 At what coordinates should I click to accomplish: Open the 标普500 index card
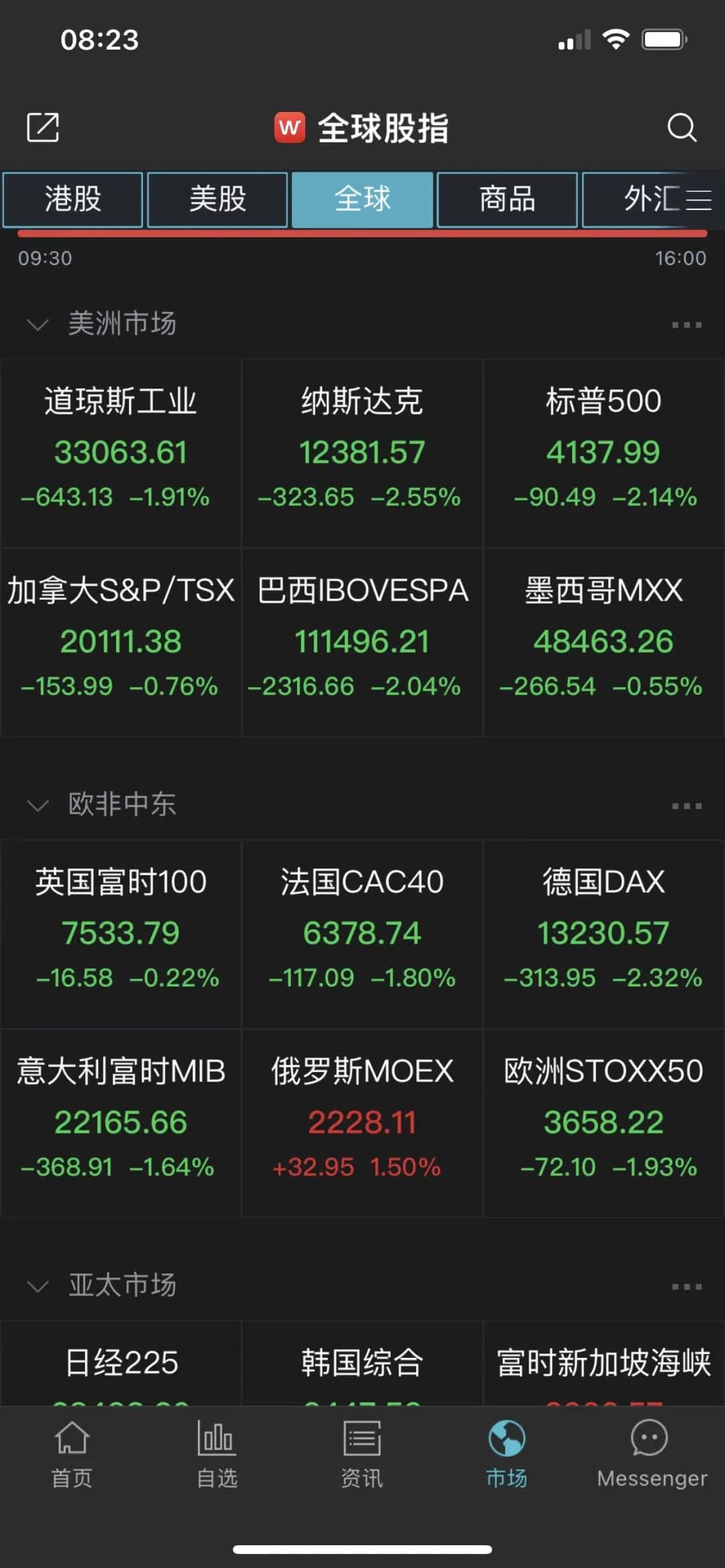pyautogui.click(x=603, y=453)
